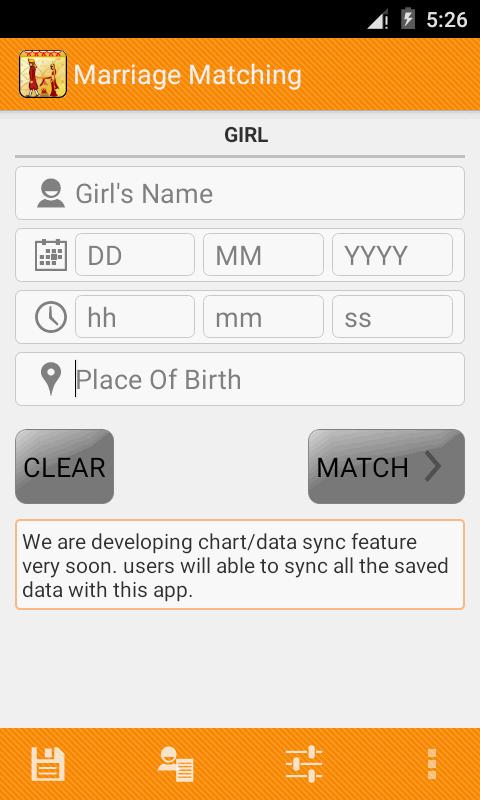Select the MM month field
This screenshot has height=800, width=480.
pos(263,255)
